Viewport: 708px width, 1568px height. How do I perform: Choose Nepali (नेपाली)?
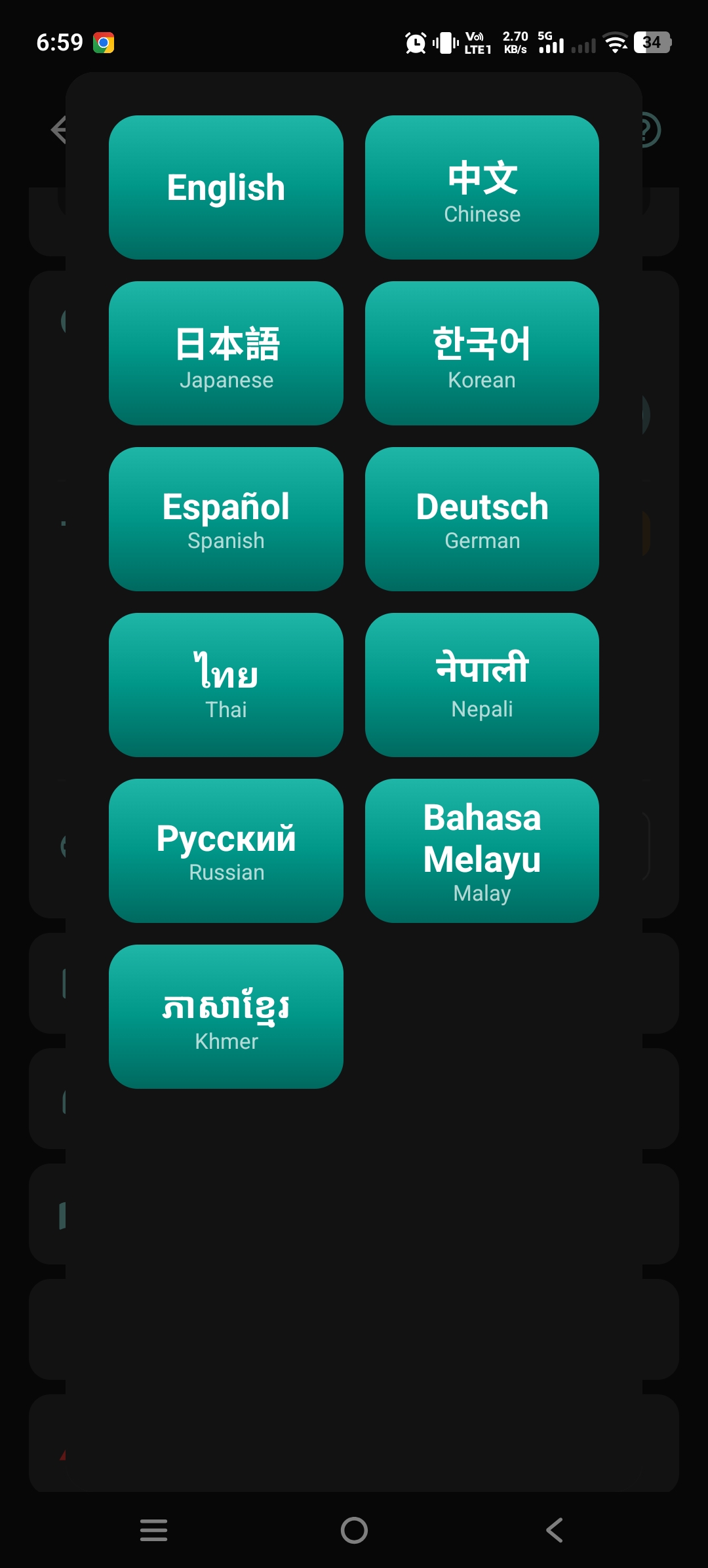pyautogui.click(x=482, y=684)
